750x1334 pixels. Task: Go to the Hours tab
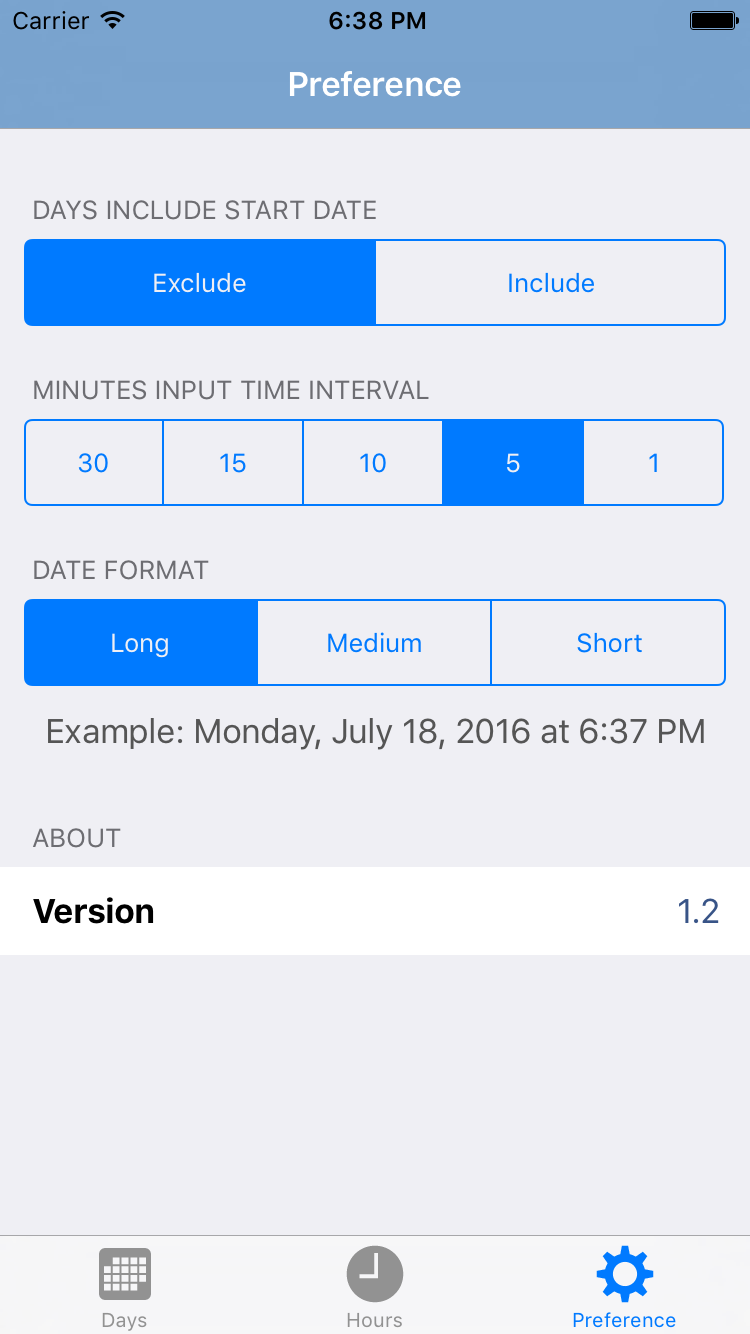[x=375, y=1287]
